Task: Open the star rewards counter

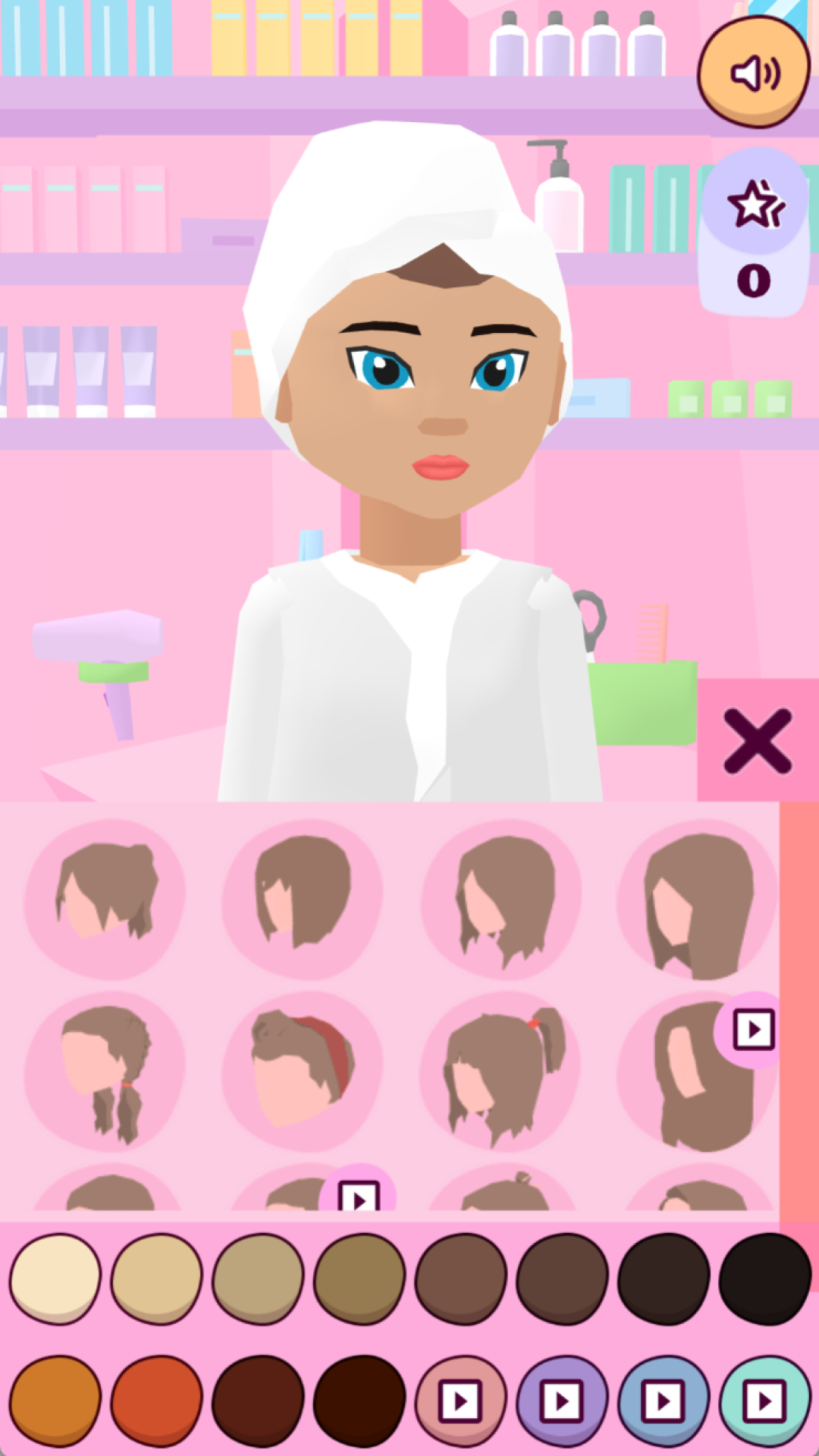Action: coord(753,231)
